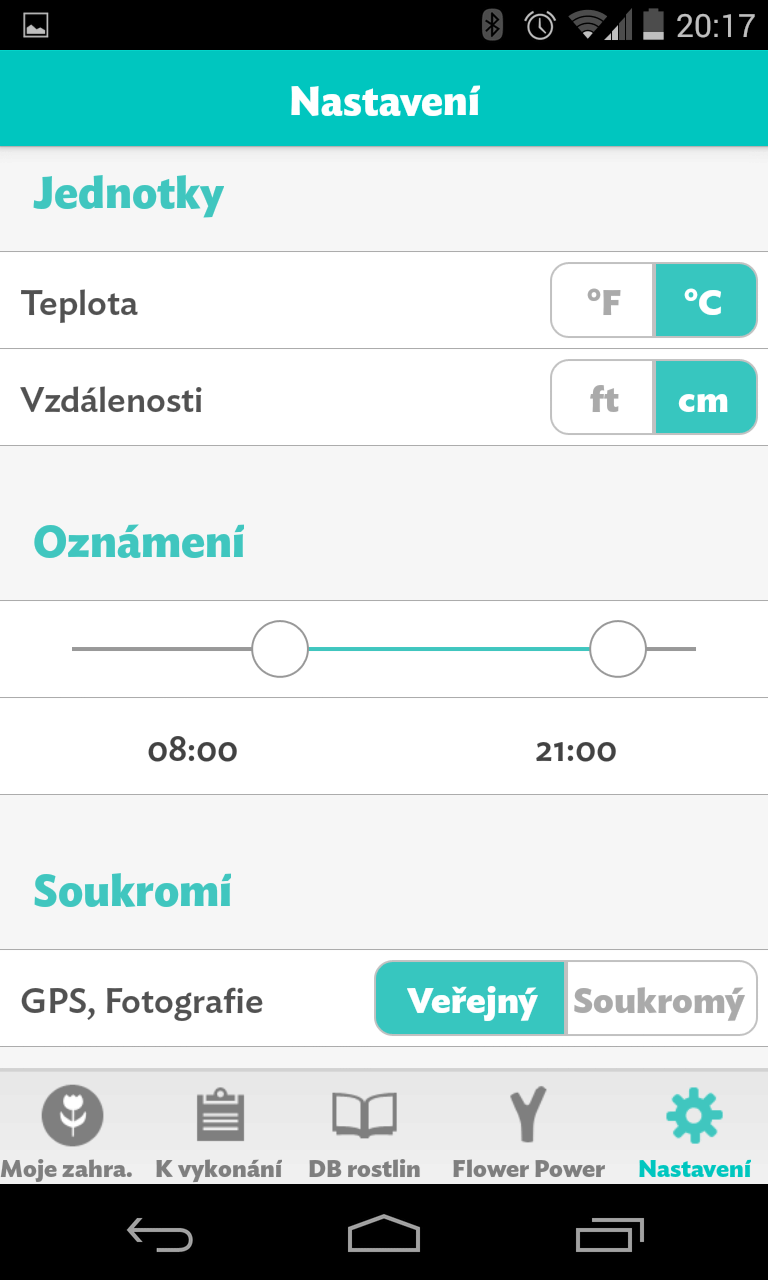Set GPS, Fotografie to Soukromý

661,998
